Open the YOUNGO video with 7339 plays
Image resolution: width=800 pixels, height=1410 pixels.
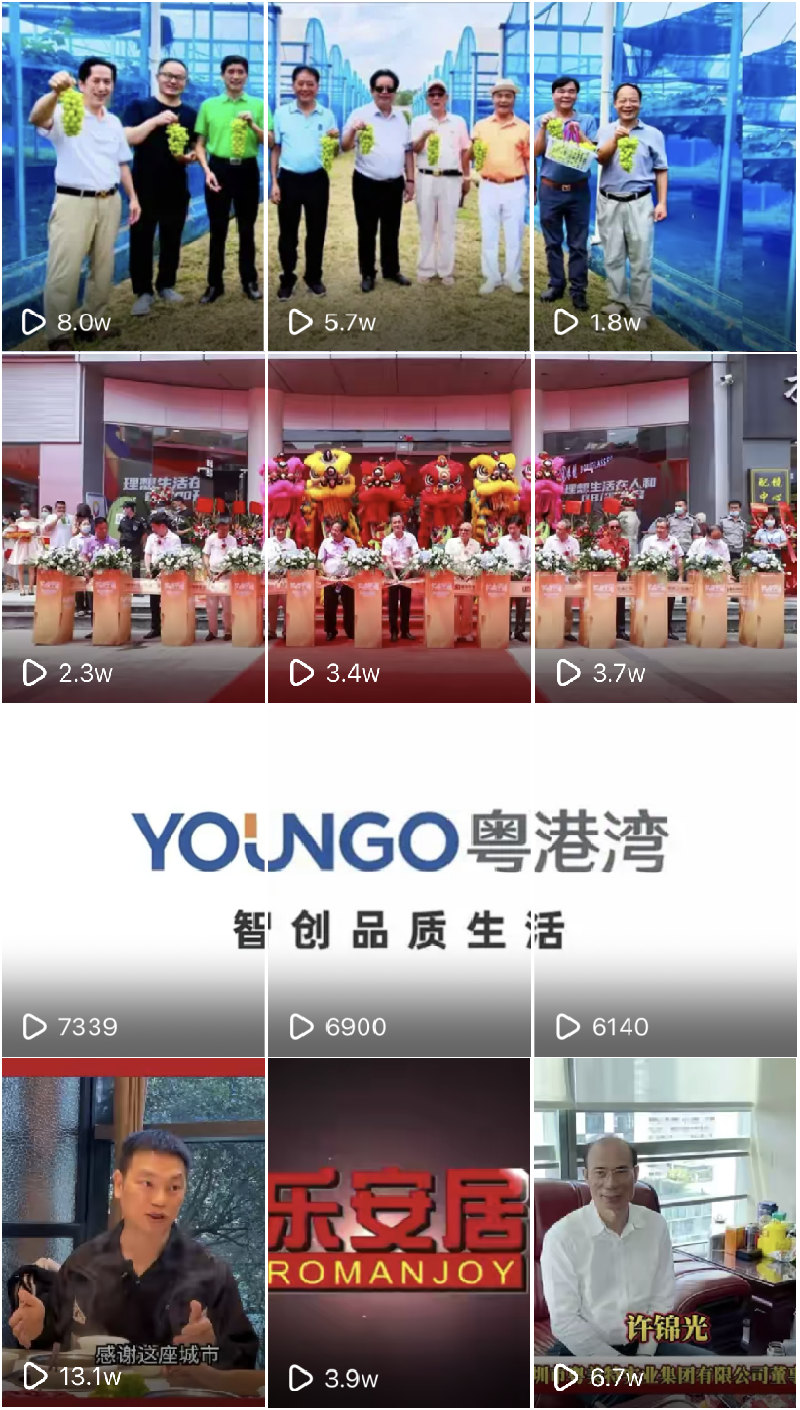point(133,881)
